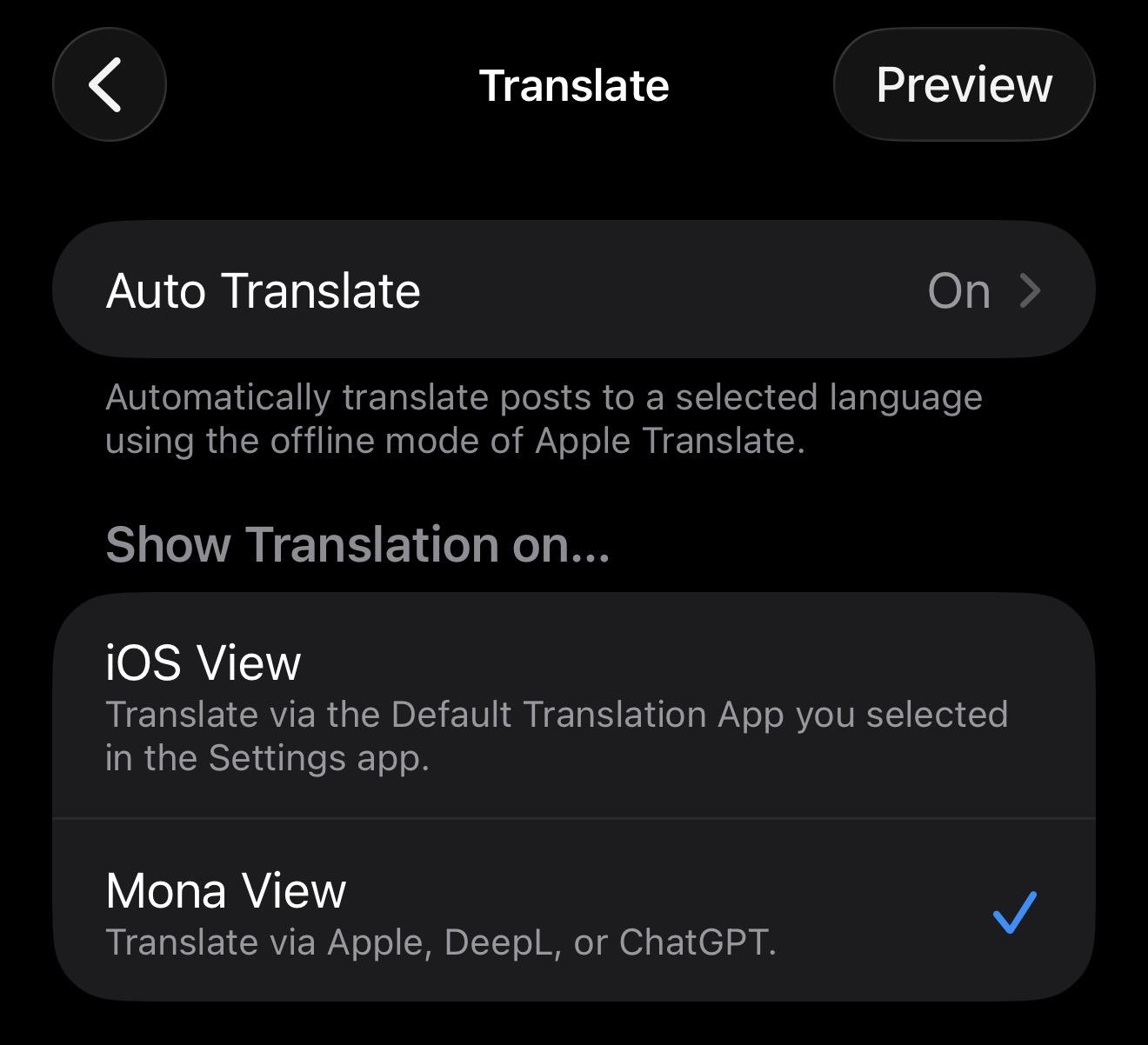Open Auto Translate settings
The width and height of the screenshot is (1148, 1045).
pos(573,290)
